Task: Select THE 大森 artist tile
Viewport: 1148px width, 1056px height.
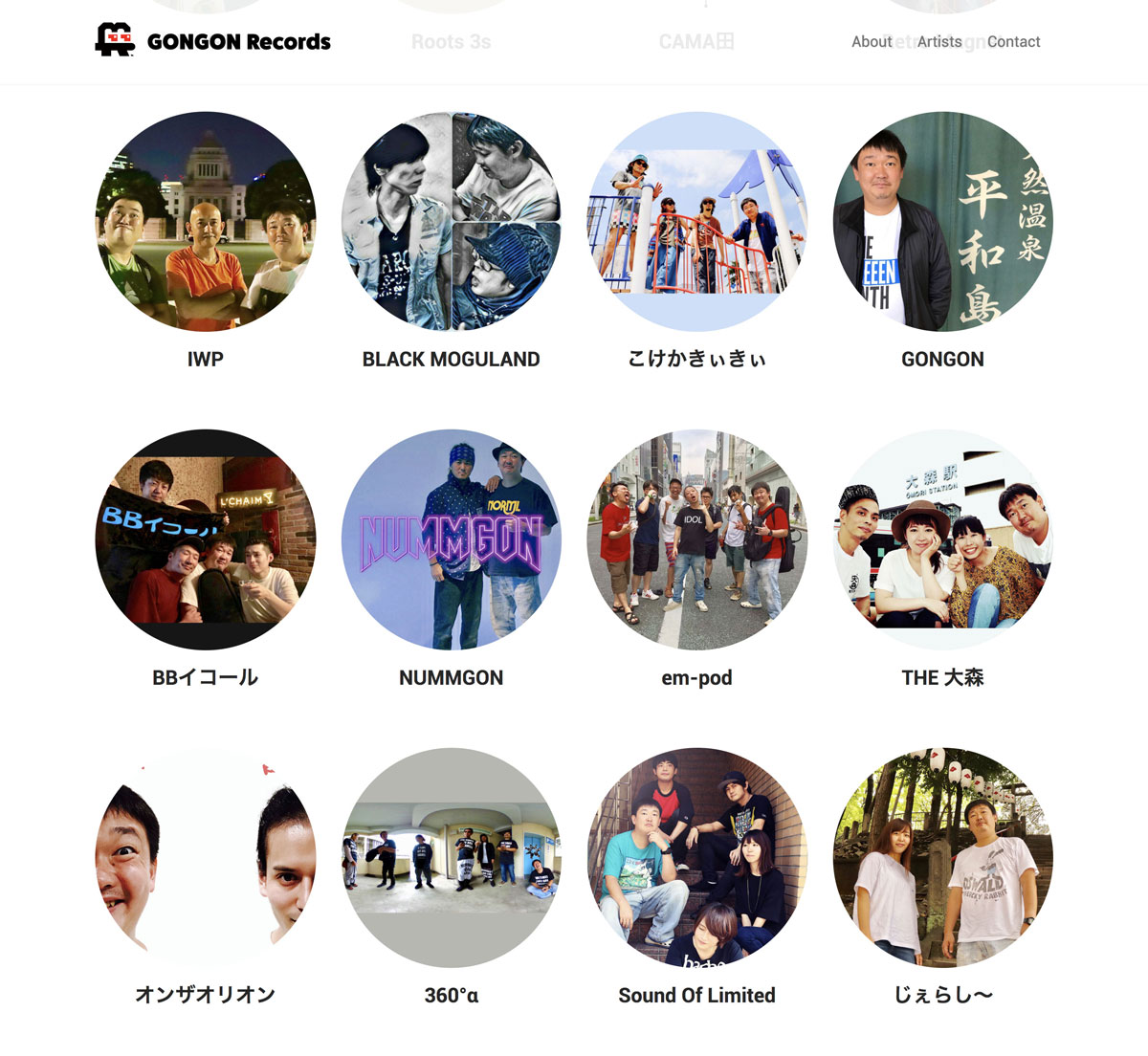Action: click(943, 539)
